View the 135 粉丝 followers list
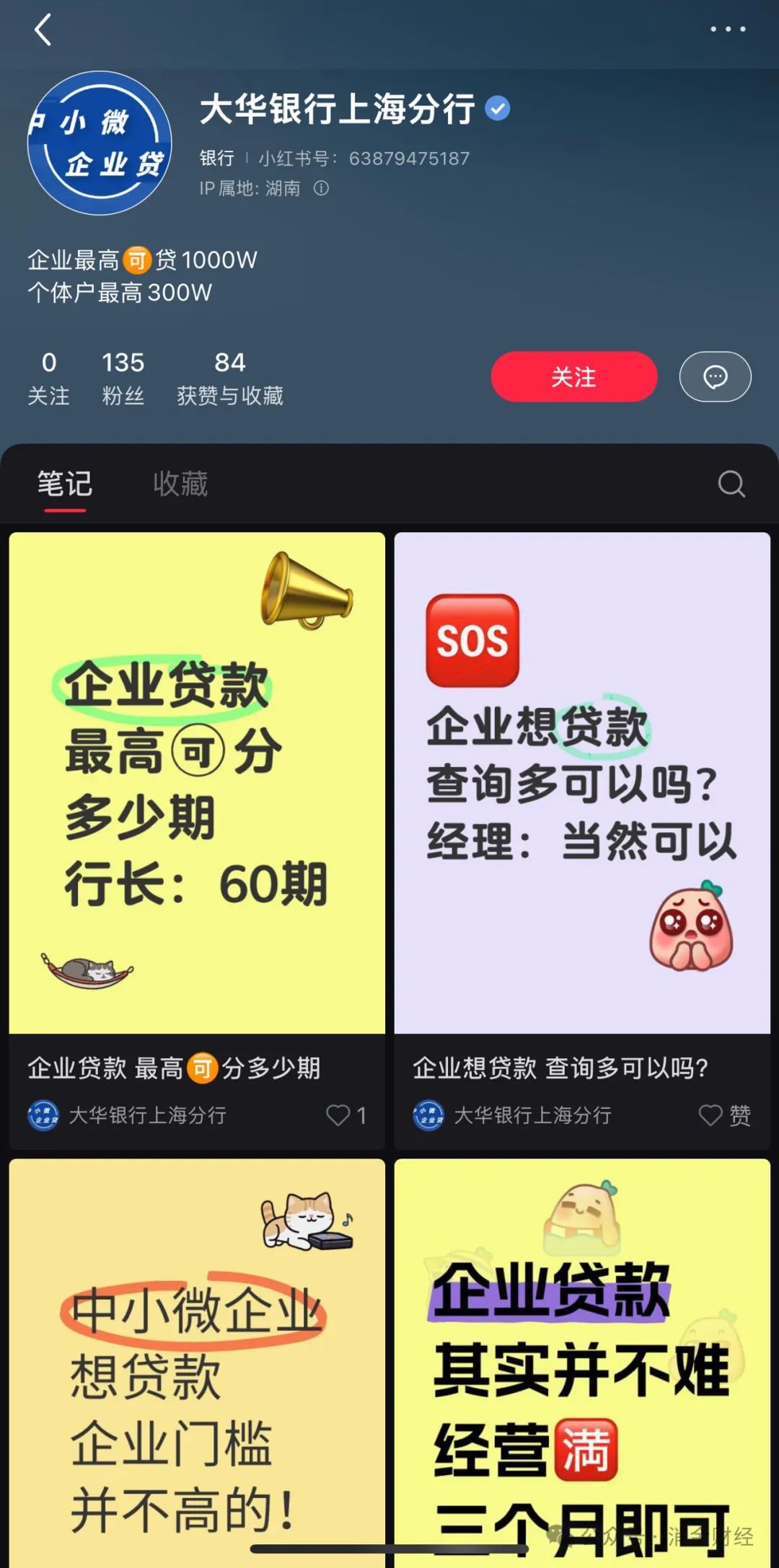Screen dimensions: 779x1568 pyautogui.click(x=123, y=378)
